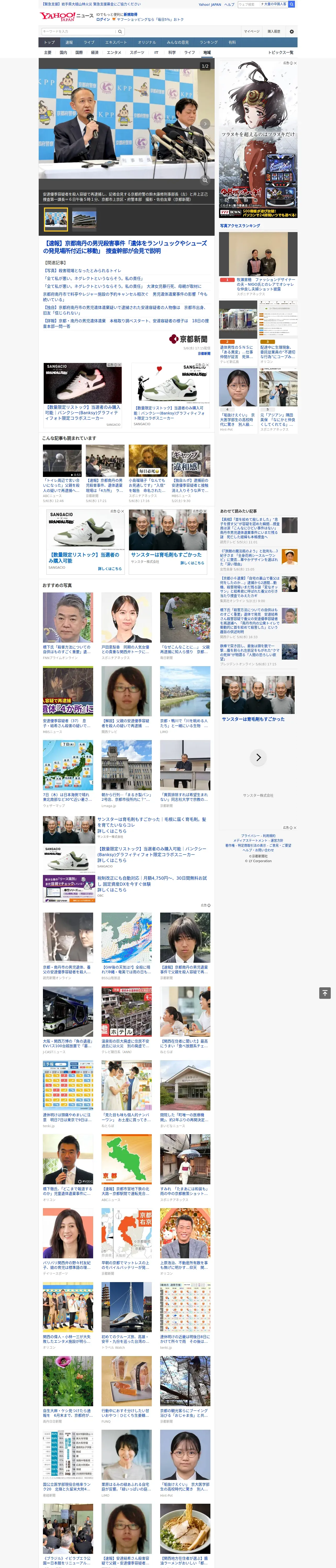Open the マイページ button
The image size is (336, 1568).
252,31
